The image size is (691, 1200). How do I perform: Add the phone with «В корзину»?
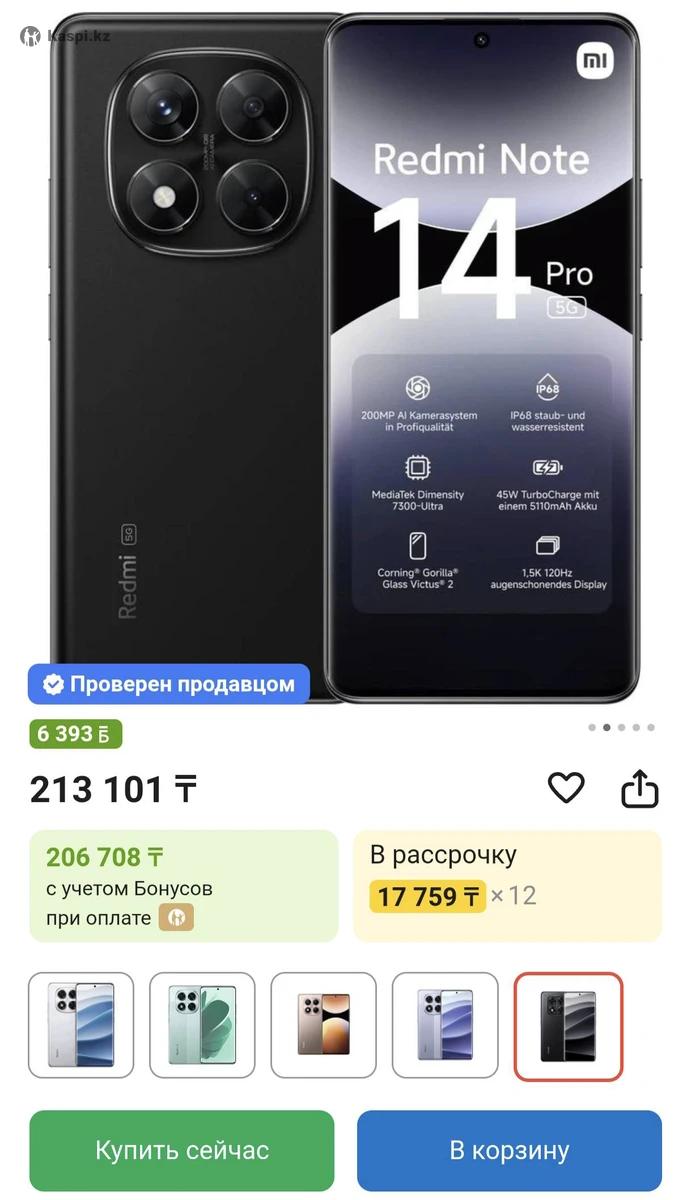tap(509, 1150)
